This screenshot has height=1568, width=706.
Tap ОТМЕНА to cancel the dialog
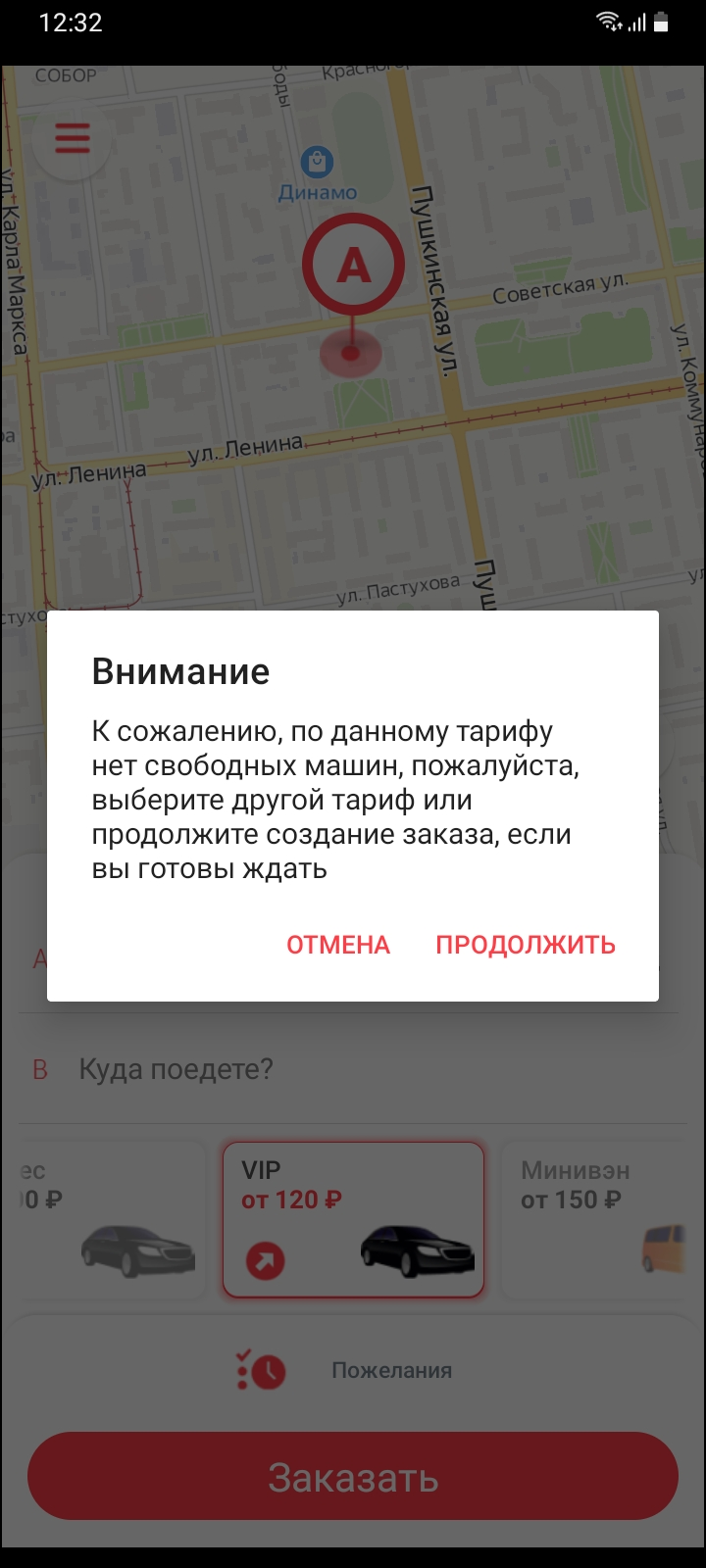coord(338,945)
